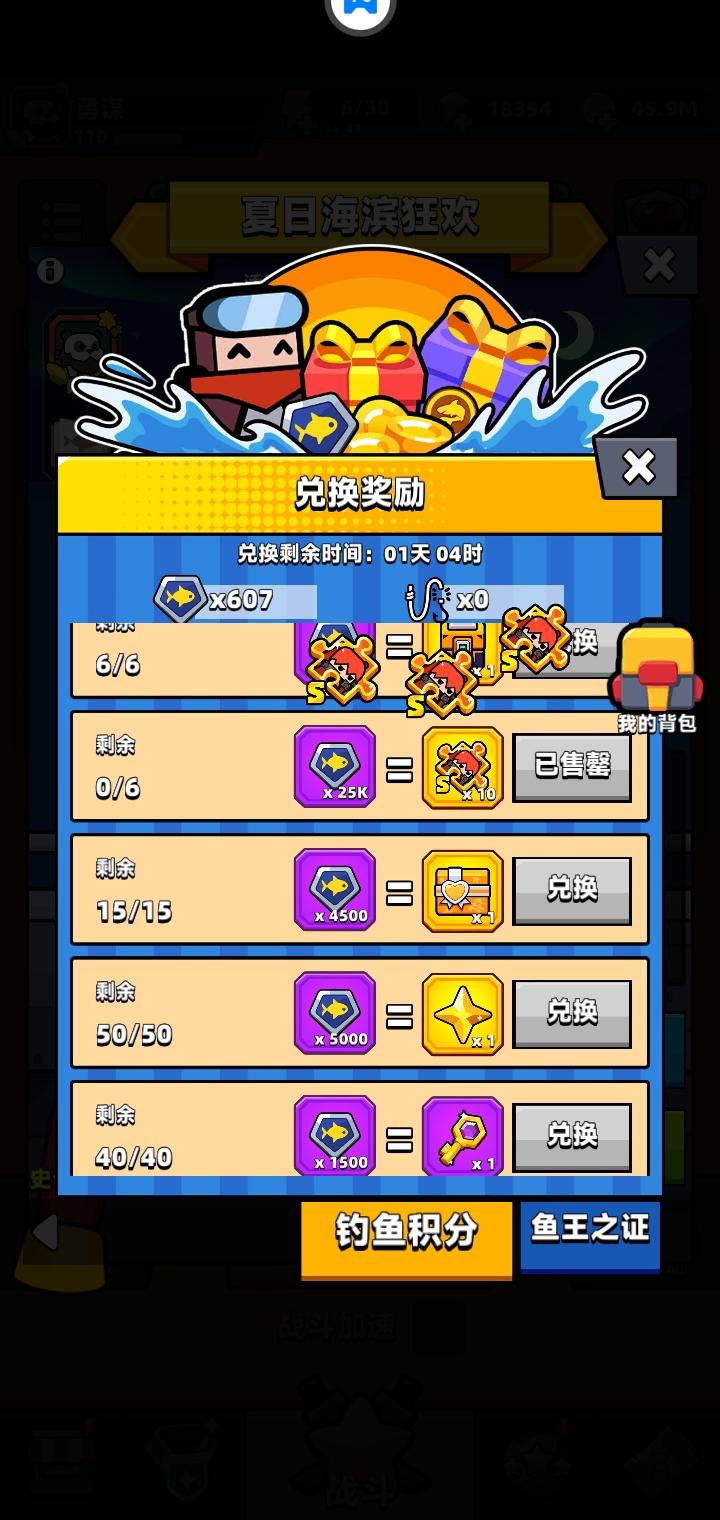The width and height of the screenshot is (720, 1520).
Task: Click the gold star shard x1 reward icon
Action: (x=462, y=1013)
